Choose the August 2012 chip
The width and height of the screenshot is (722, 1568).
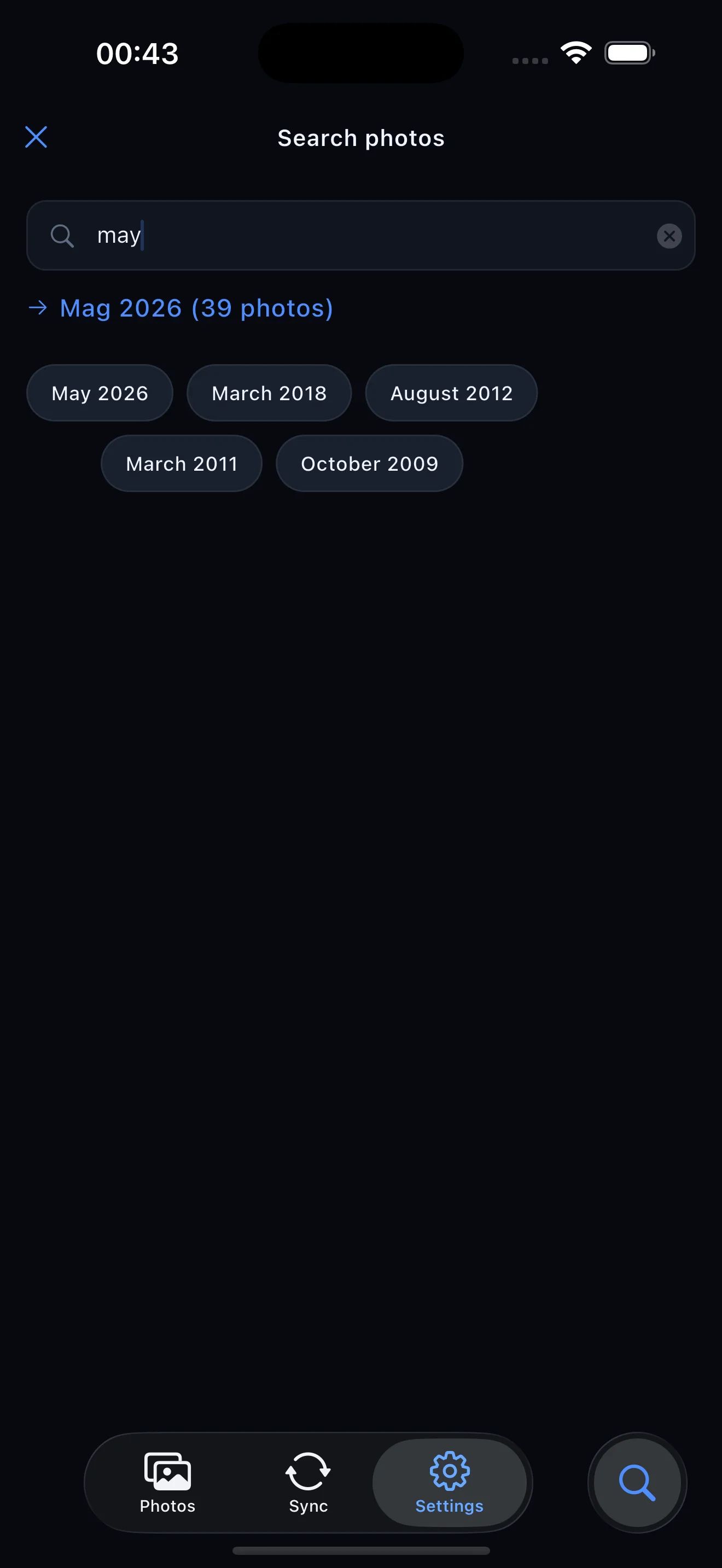point(451,393)
